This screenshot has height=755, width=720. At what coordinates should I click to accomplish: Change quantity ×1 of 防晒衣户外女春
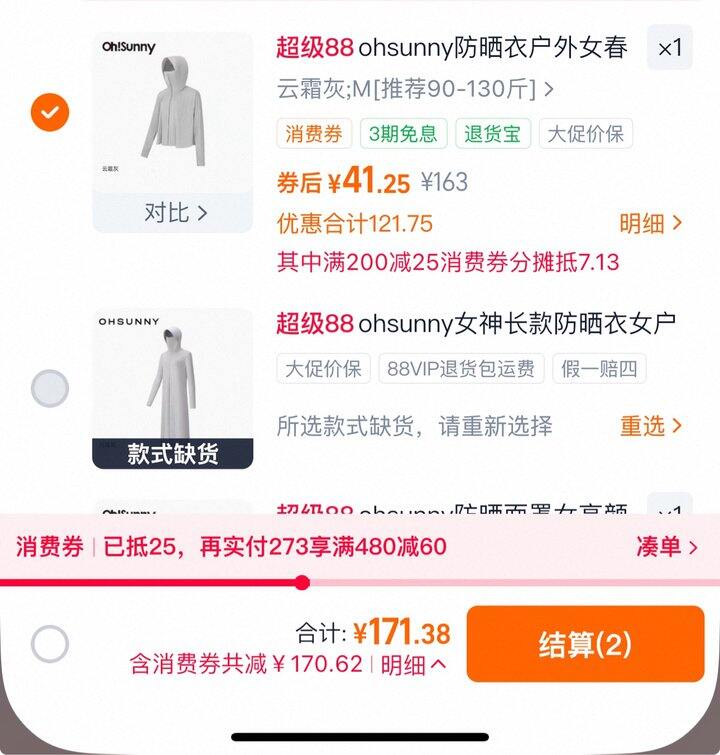tap(669, 47)
